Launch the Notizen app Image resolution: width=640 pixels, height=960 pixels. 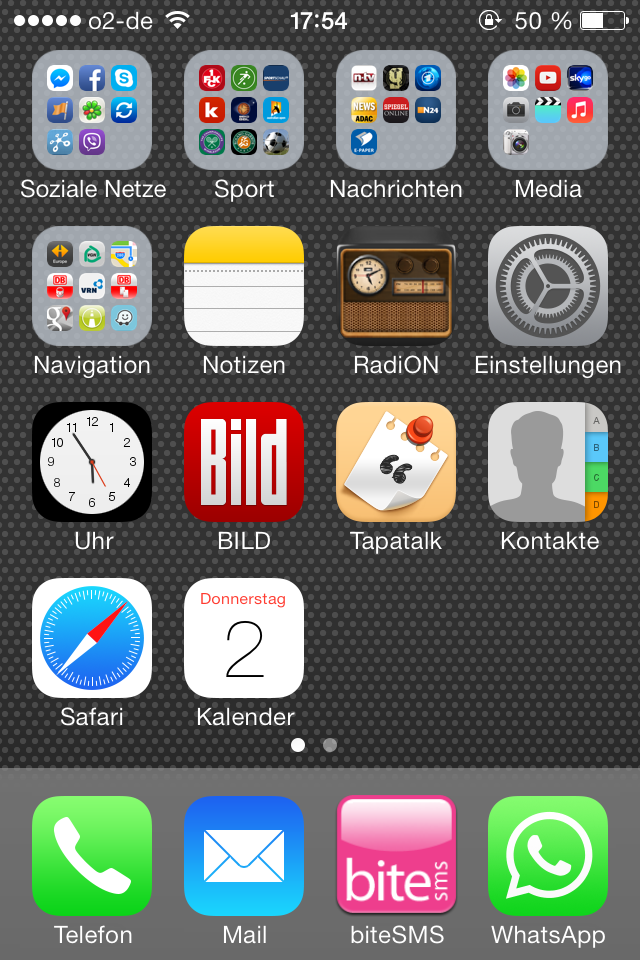(244, 286)
